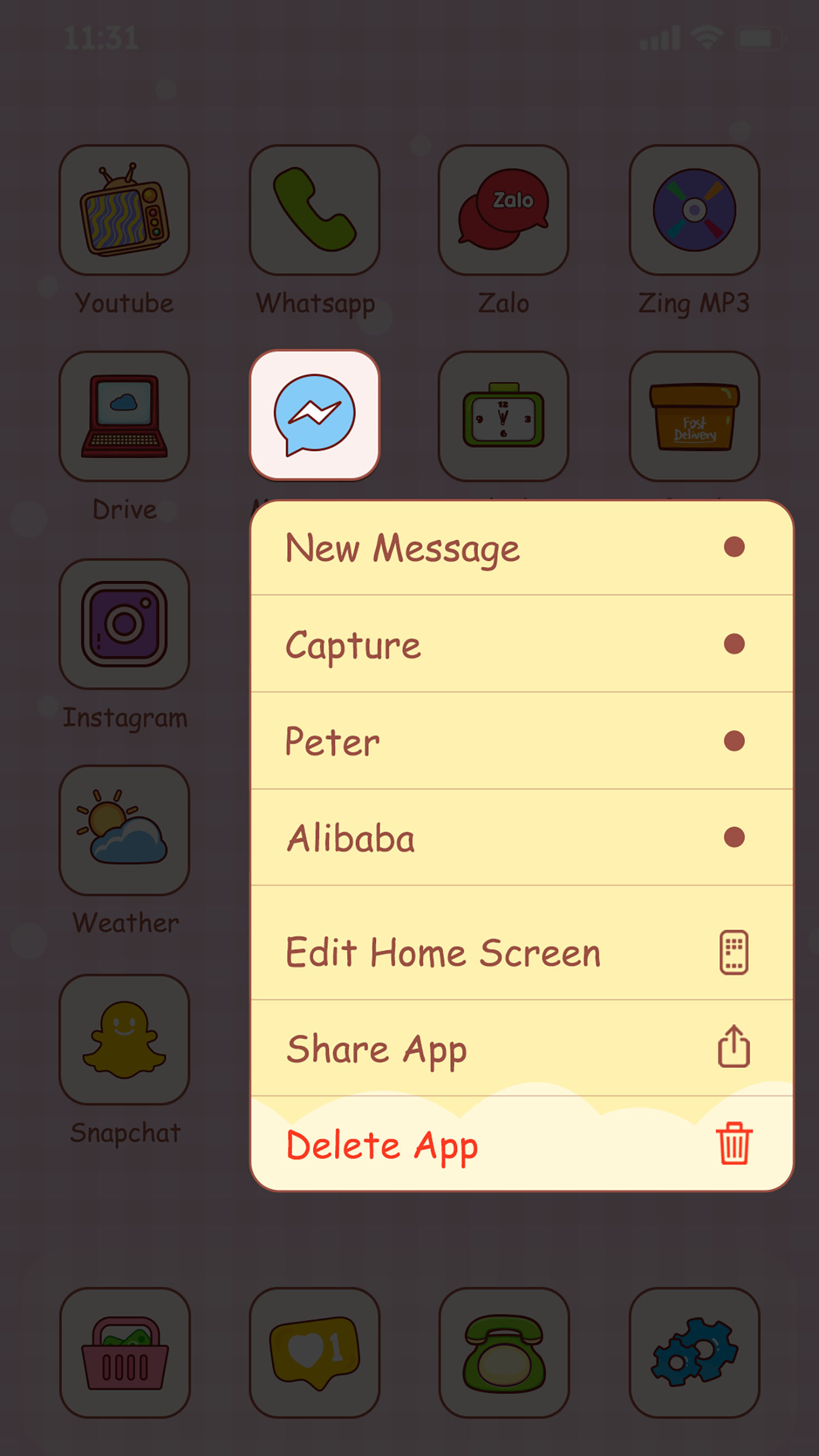Open the Alibaba chat entry
This screenshot has width=819, height=1456.
[x=350, y=839]
